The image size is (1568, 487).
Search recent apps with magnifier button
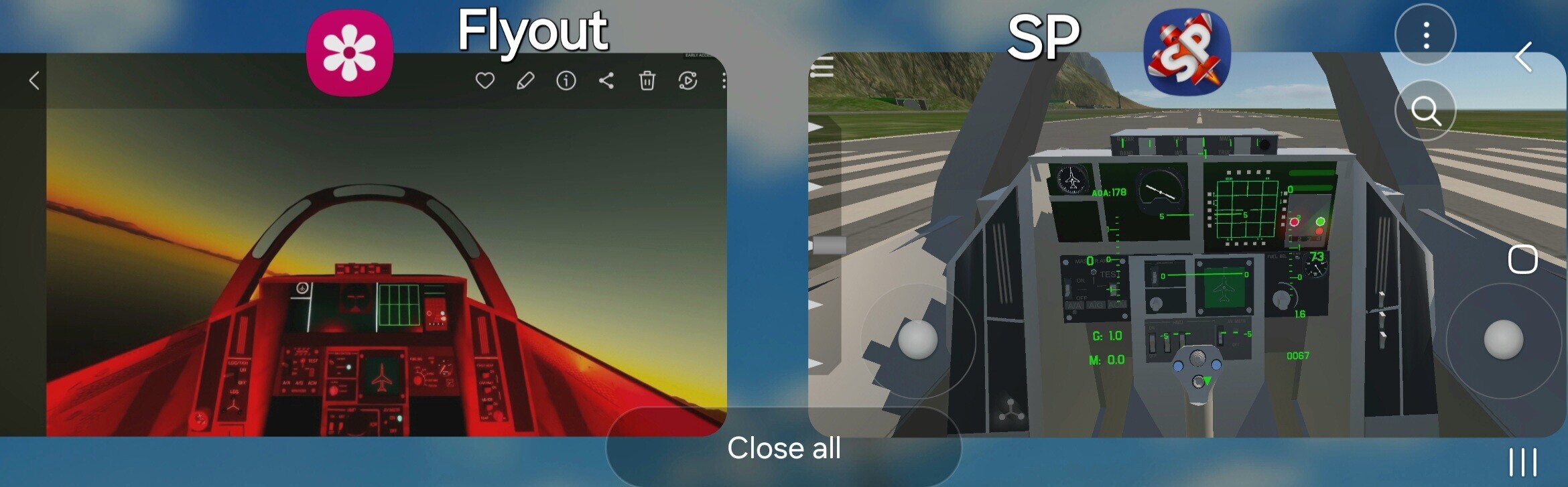pos(1425,111)
